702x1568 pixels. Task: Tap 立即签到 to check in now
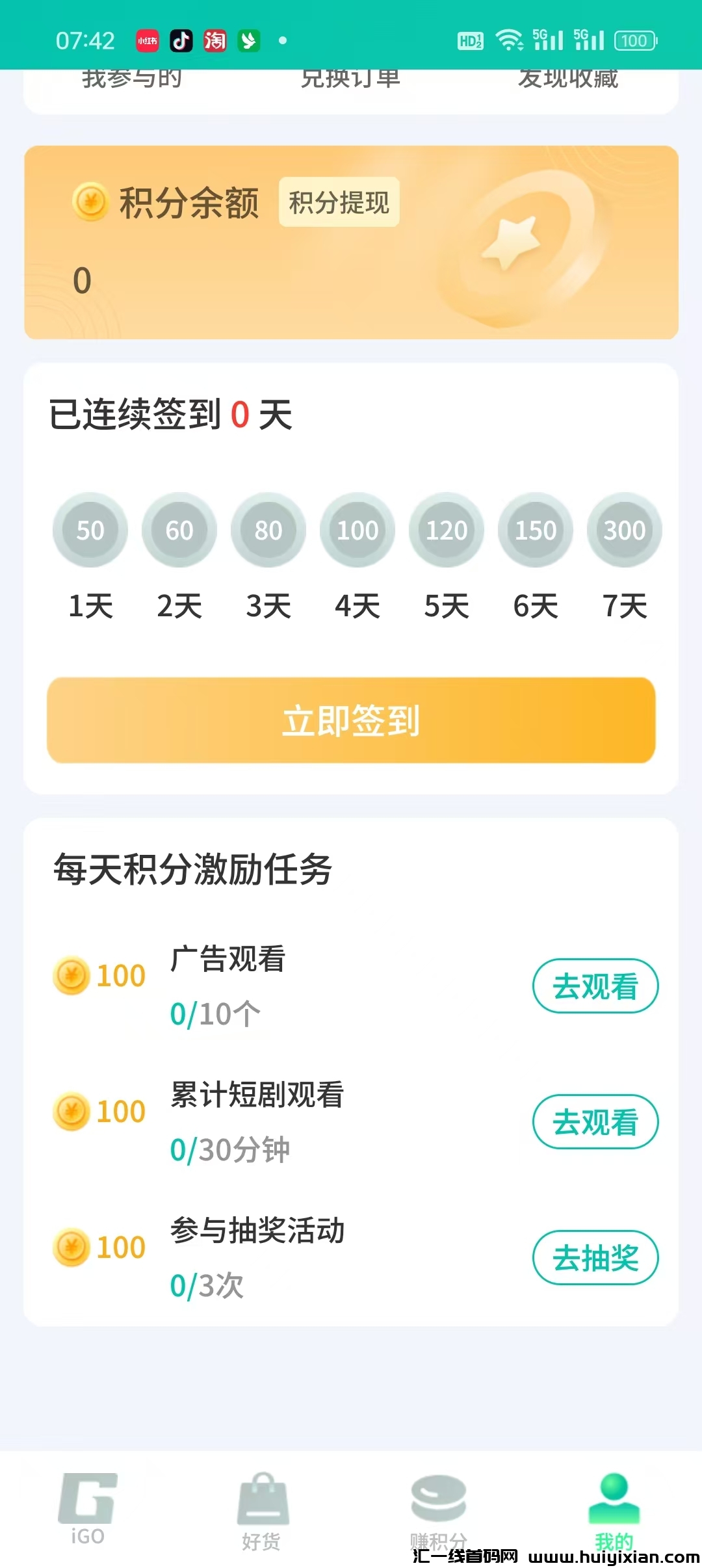[x=351, y=720]
